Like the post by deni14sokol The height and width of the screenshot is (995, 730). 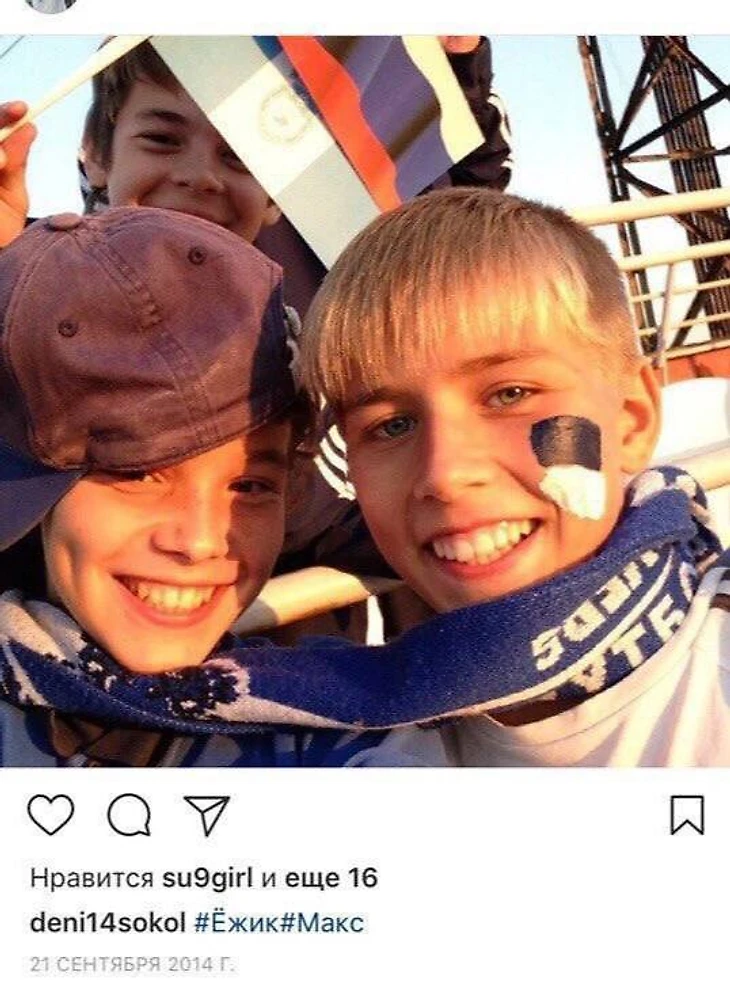coord(50,815)
